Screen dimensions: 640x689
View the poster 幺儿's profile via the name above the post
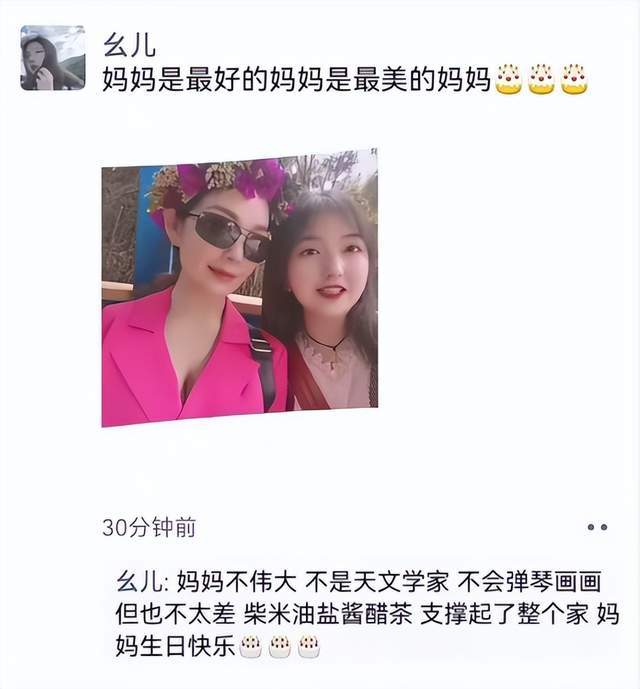click(129, 45)
